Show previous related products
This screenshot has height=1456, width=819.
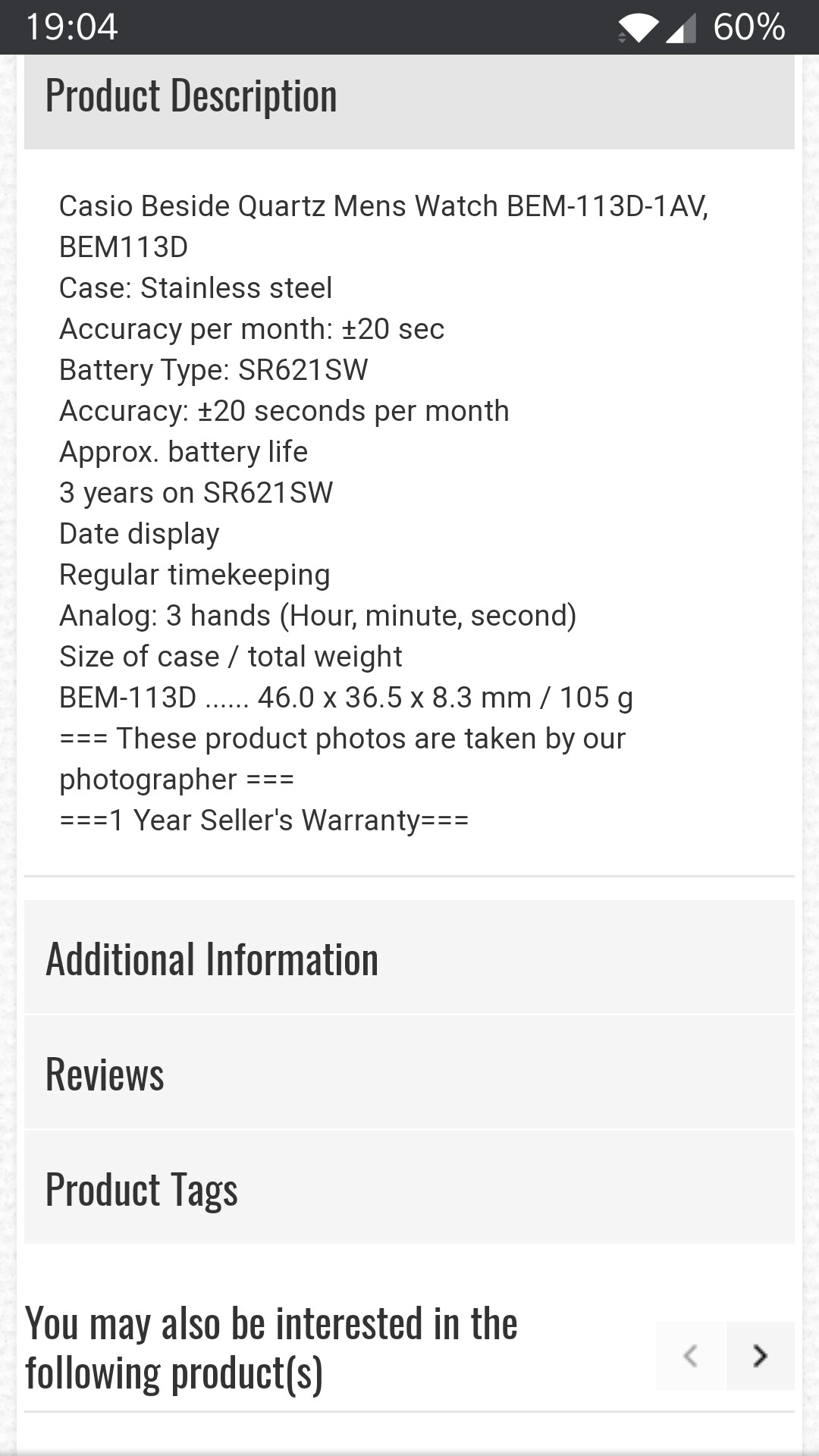coord(690,1356)
